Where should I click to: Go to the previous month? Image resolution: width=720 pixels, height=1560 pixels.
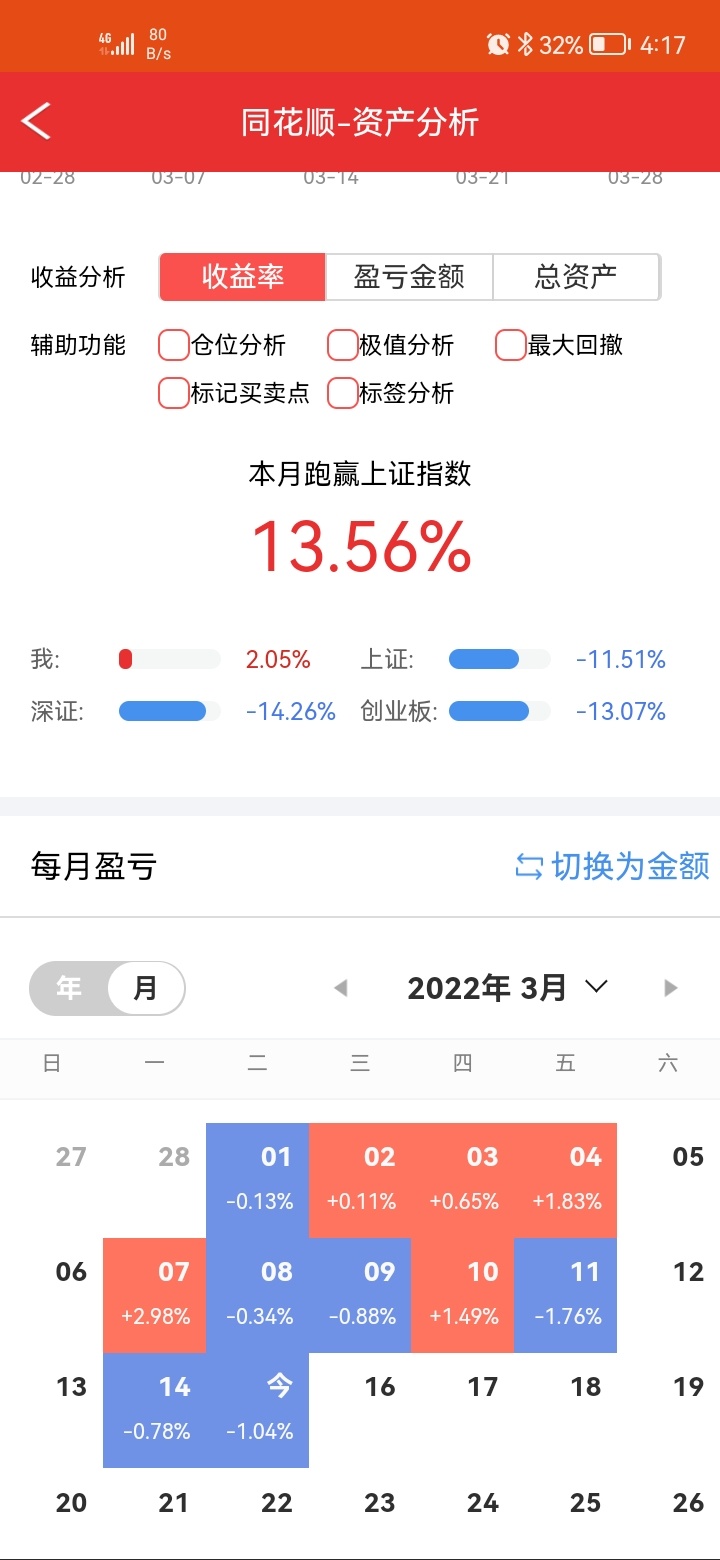(x=341, y=988)
